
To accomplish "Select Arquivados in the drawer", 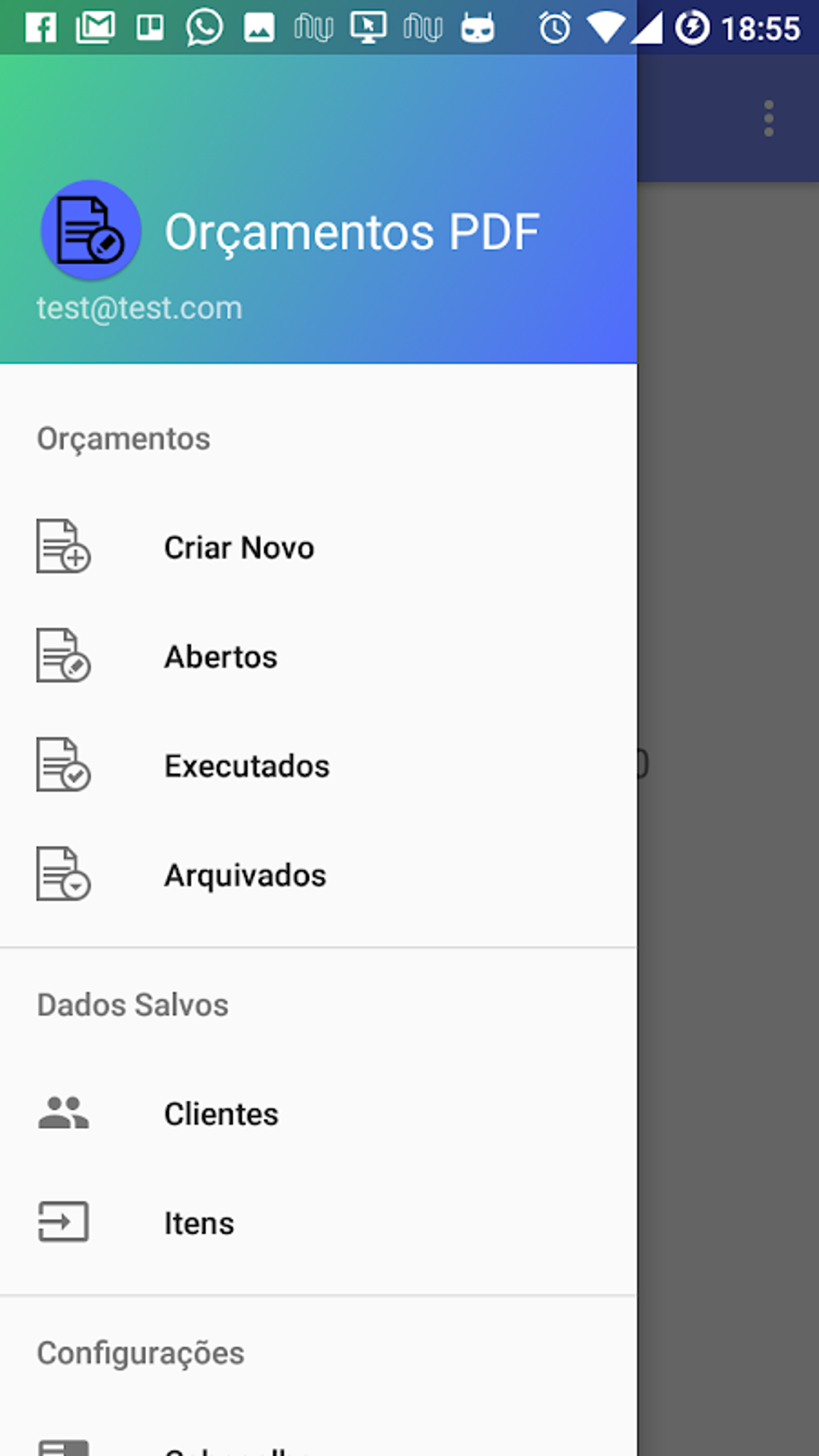I will click(245, 875).
